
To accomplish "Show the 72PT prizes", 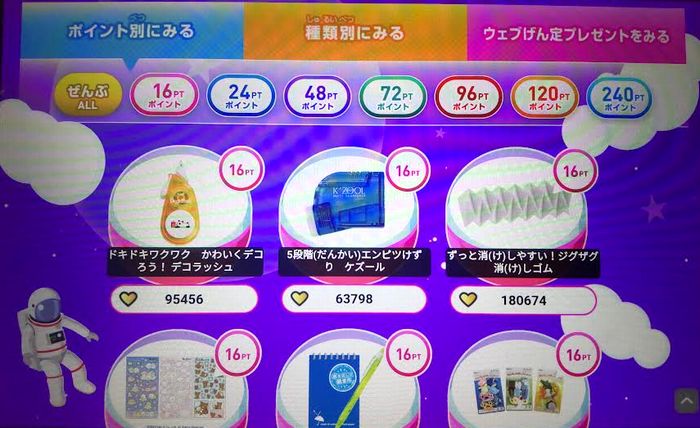I will pyautogui.click(x=392, y=97).
